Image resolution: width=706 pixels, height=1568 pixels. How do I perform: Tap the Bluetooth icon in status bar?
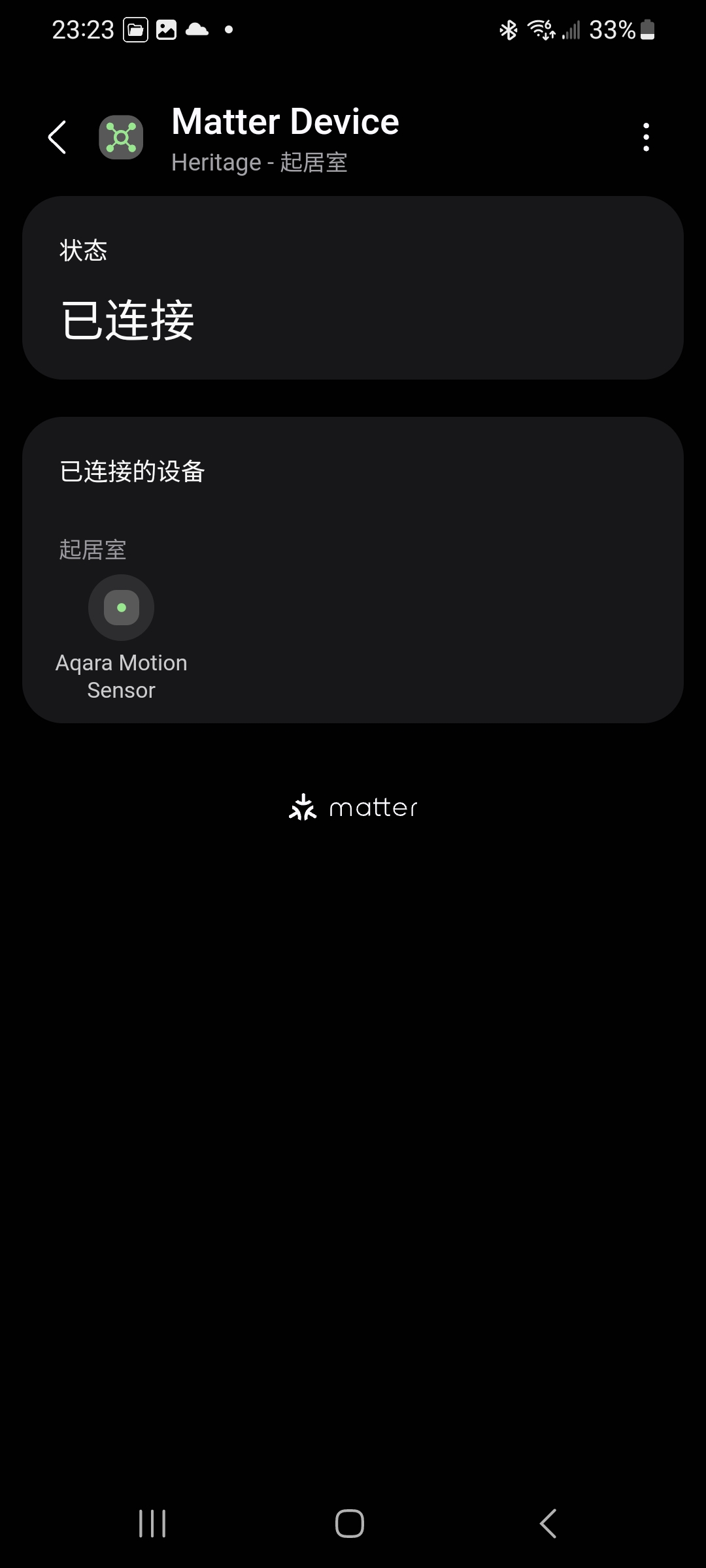[x=509, y=29]
